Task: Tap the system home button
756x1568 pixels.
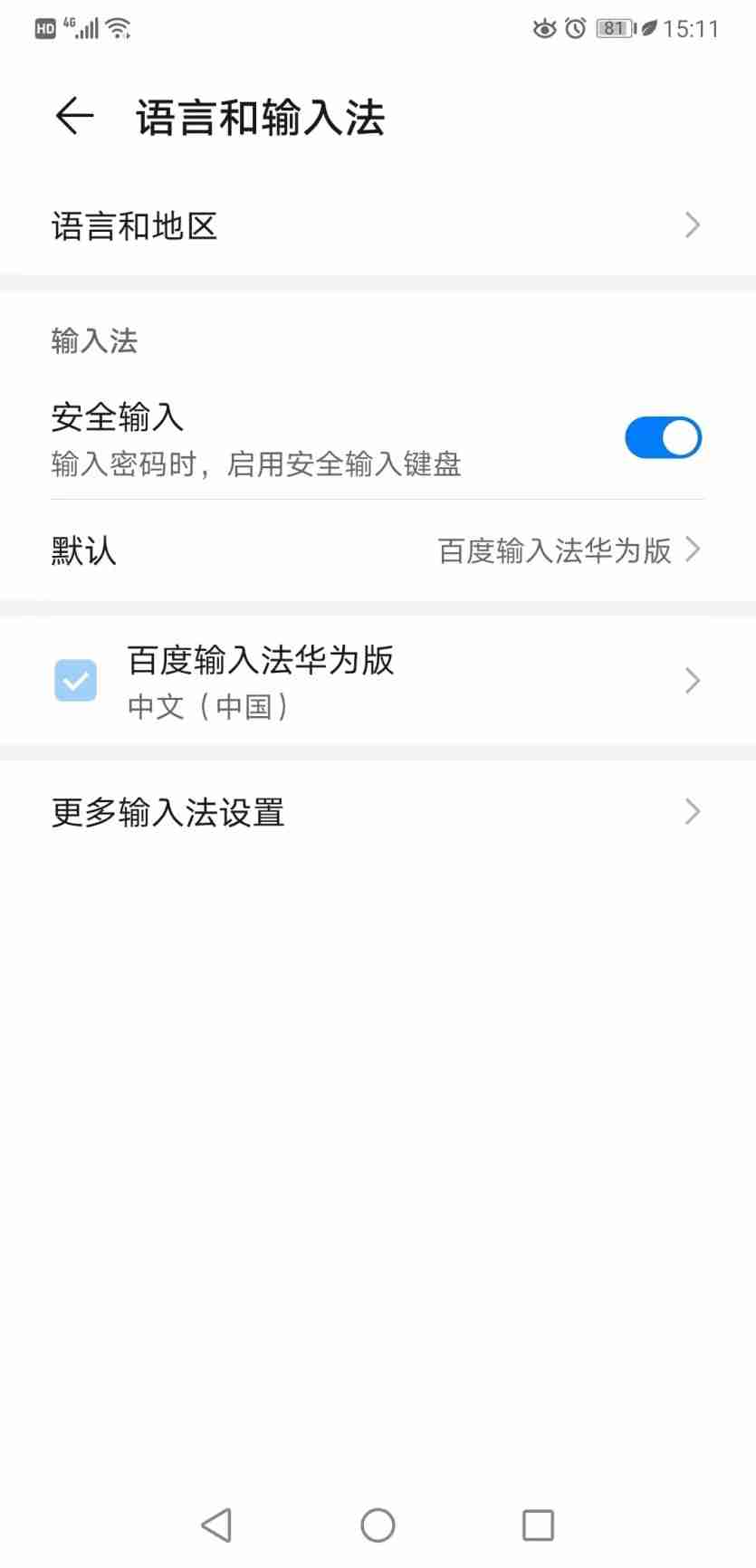Action: (x=378, y=1525)
